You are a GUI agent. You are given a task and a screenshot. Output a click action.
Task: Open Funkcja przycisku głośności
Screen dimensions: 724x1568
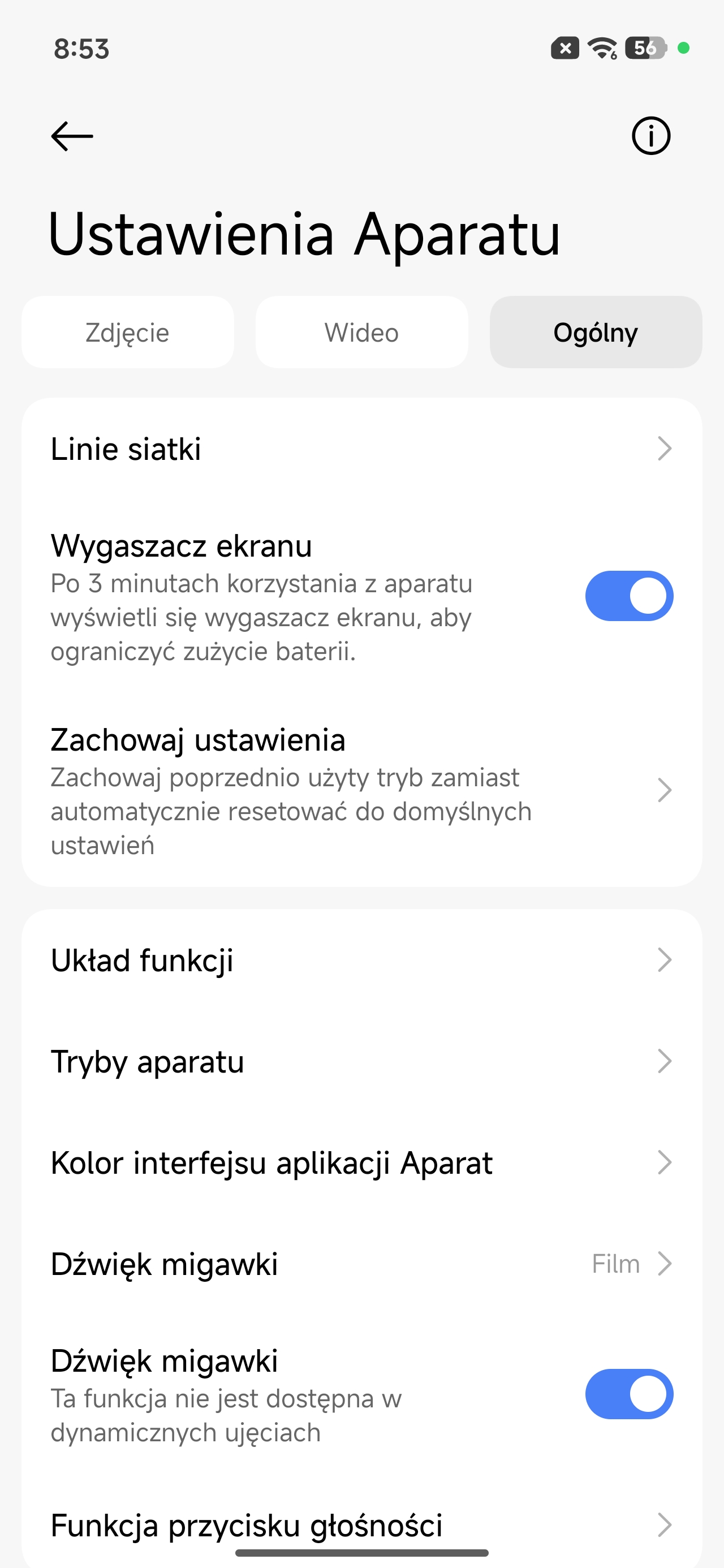tap(361, 1525)
